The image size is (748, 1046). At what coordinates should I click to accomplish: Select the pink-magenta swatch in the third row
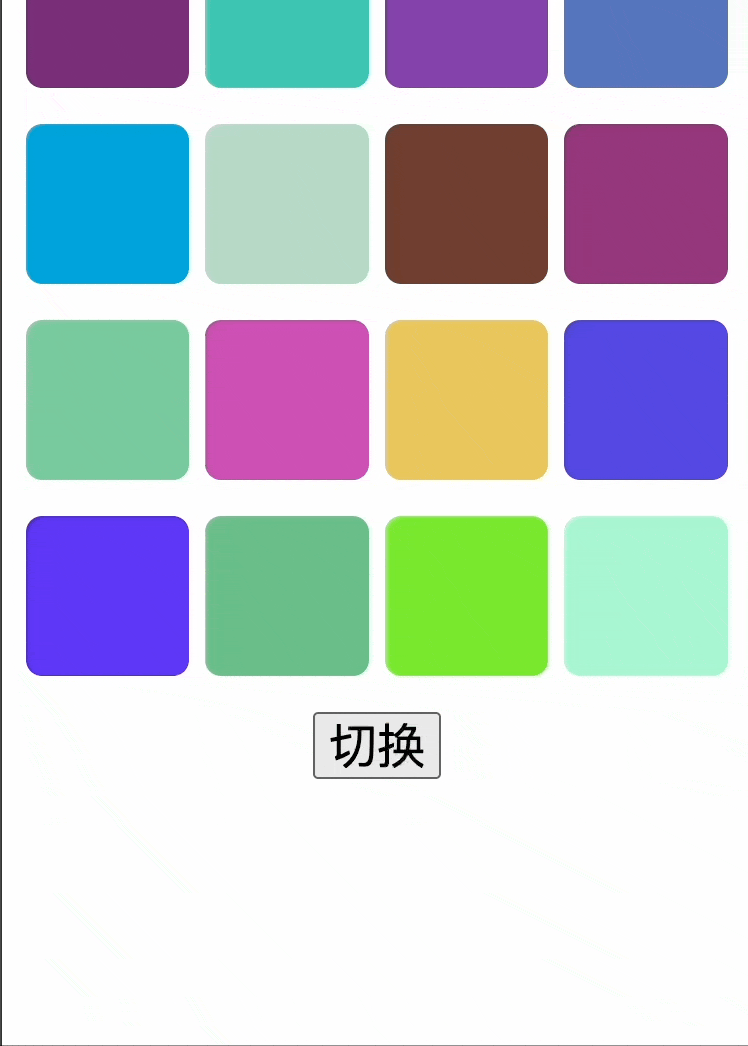point(287,399)
